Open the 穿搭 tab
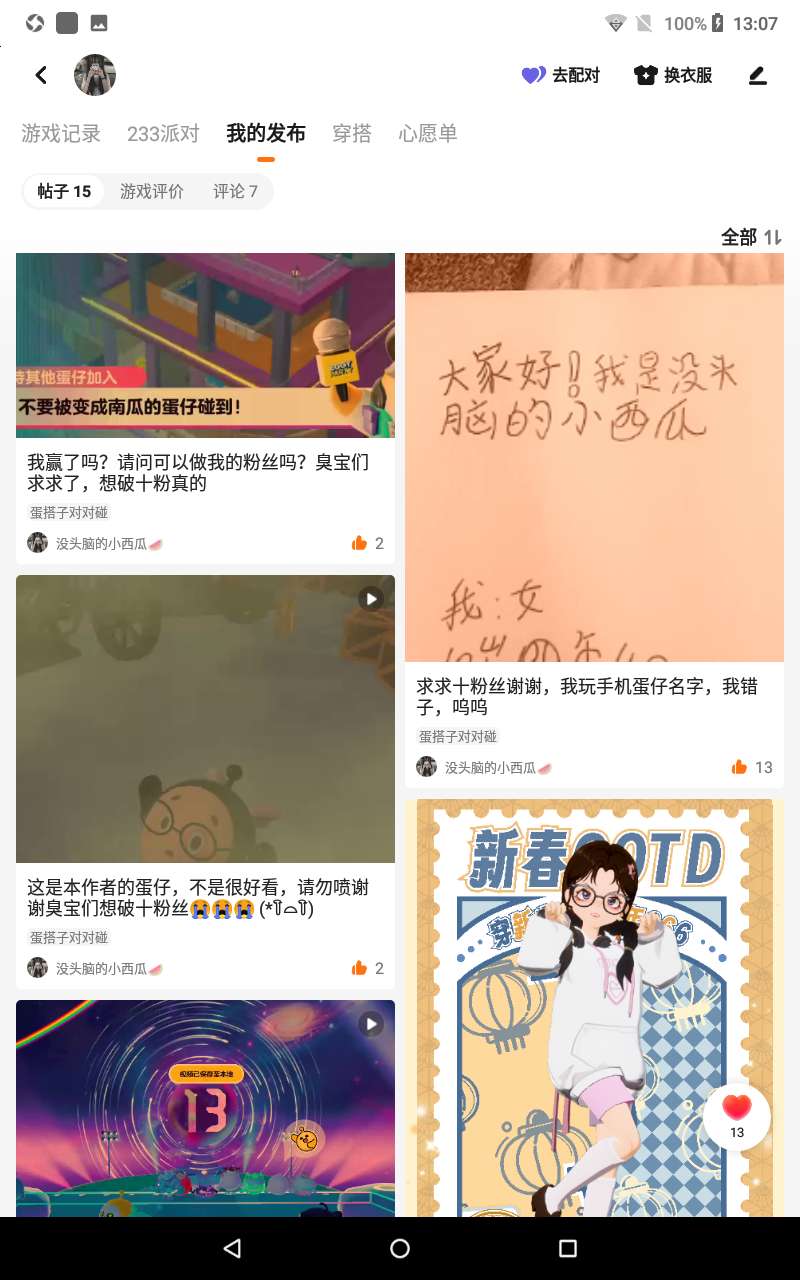Screen dimensions: 800x1280 [352, 134]
